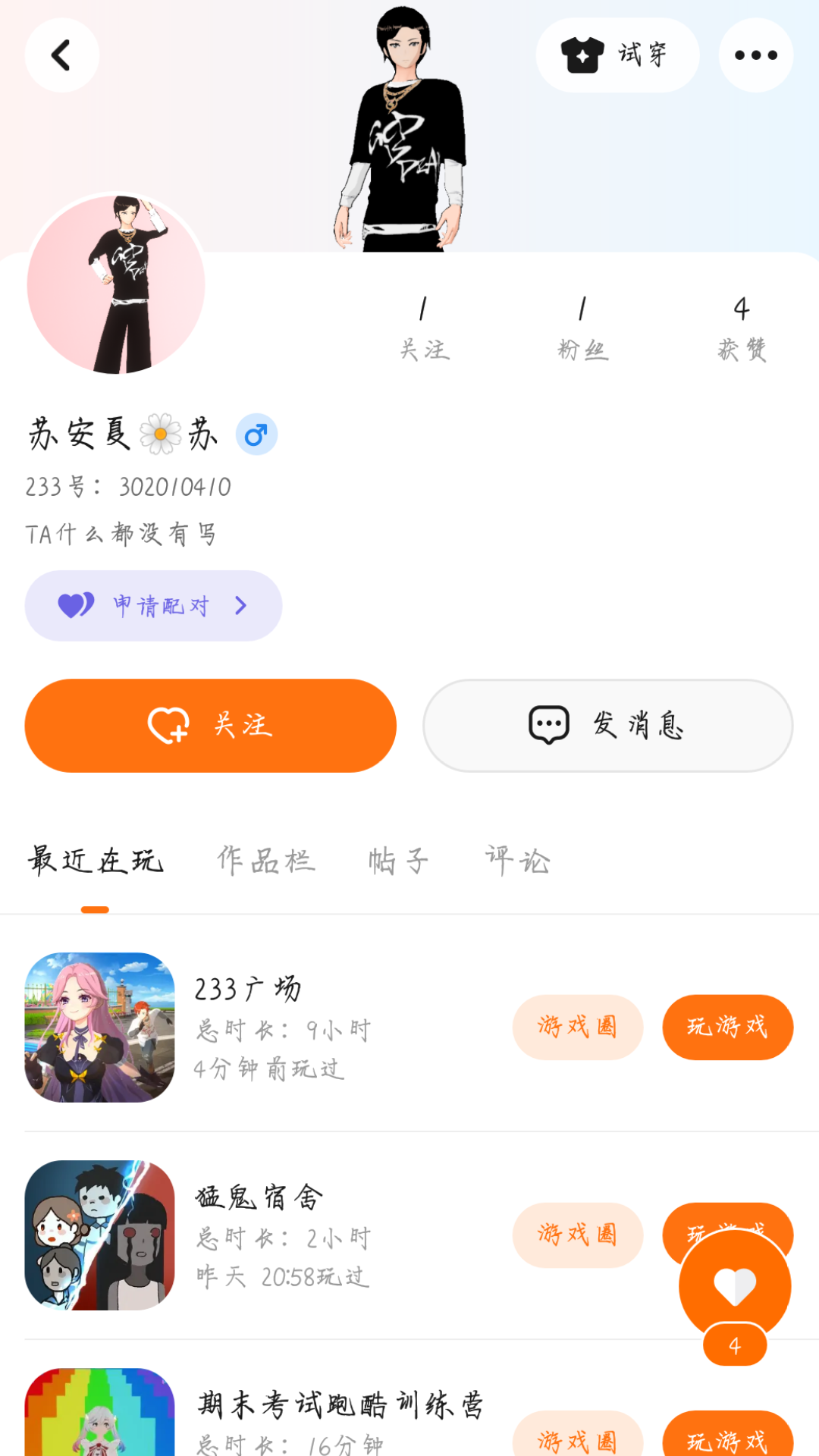Go back using the top-left arrow

coord(61,55)
